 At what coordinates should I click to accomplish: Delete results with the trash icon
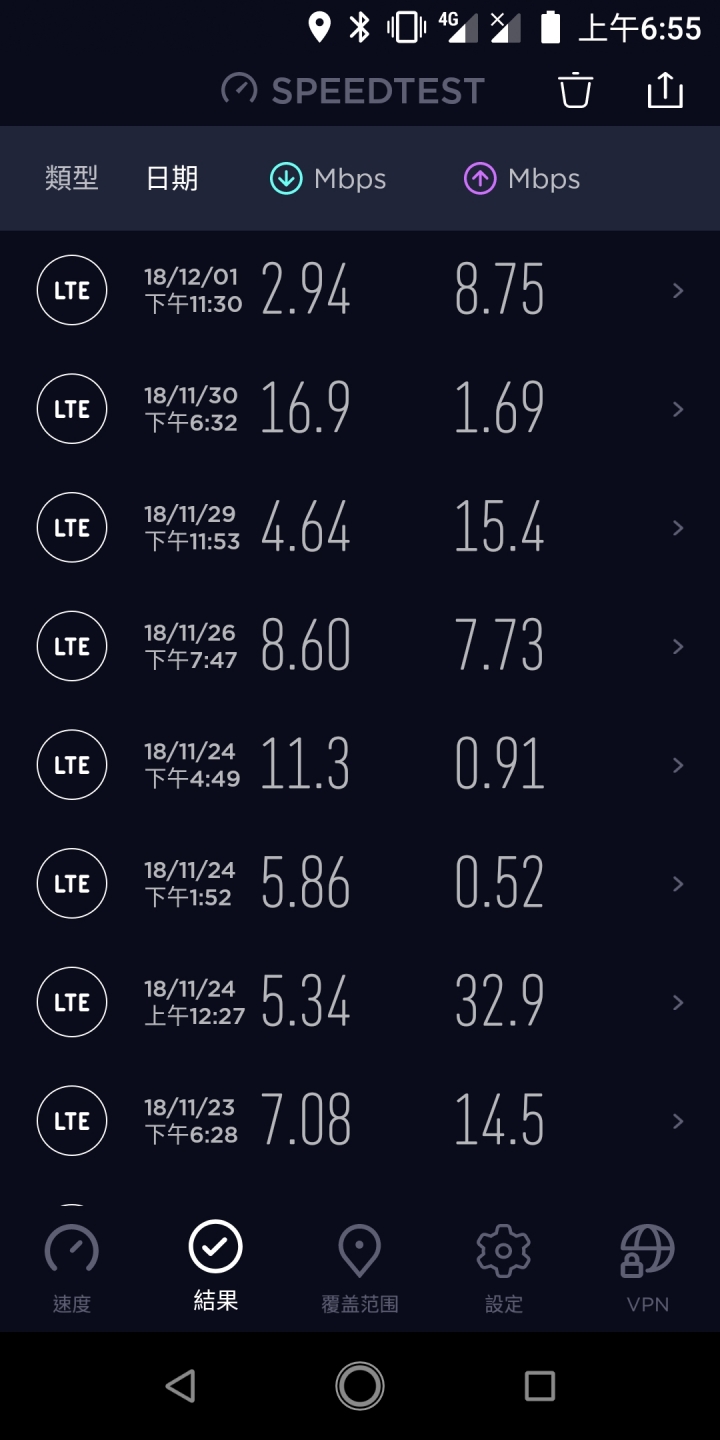click(575, 90)
